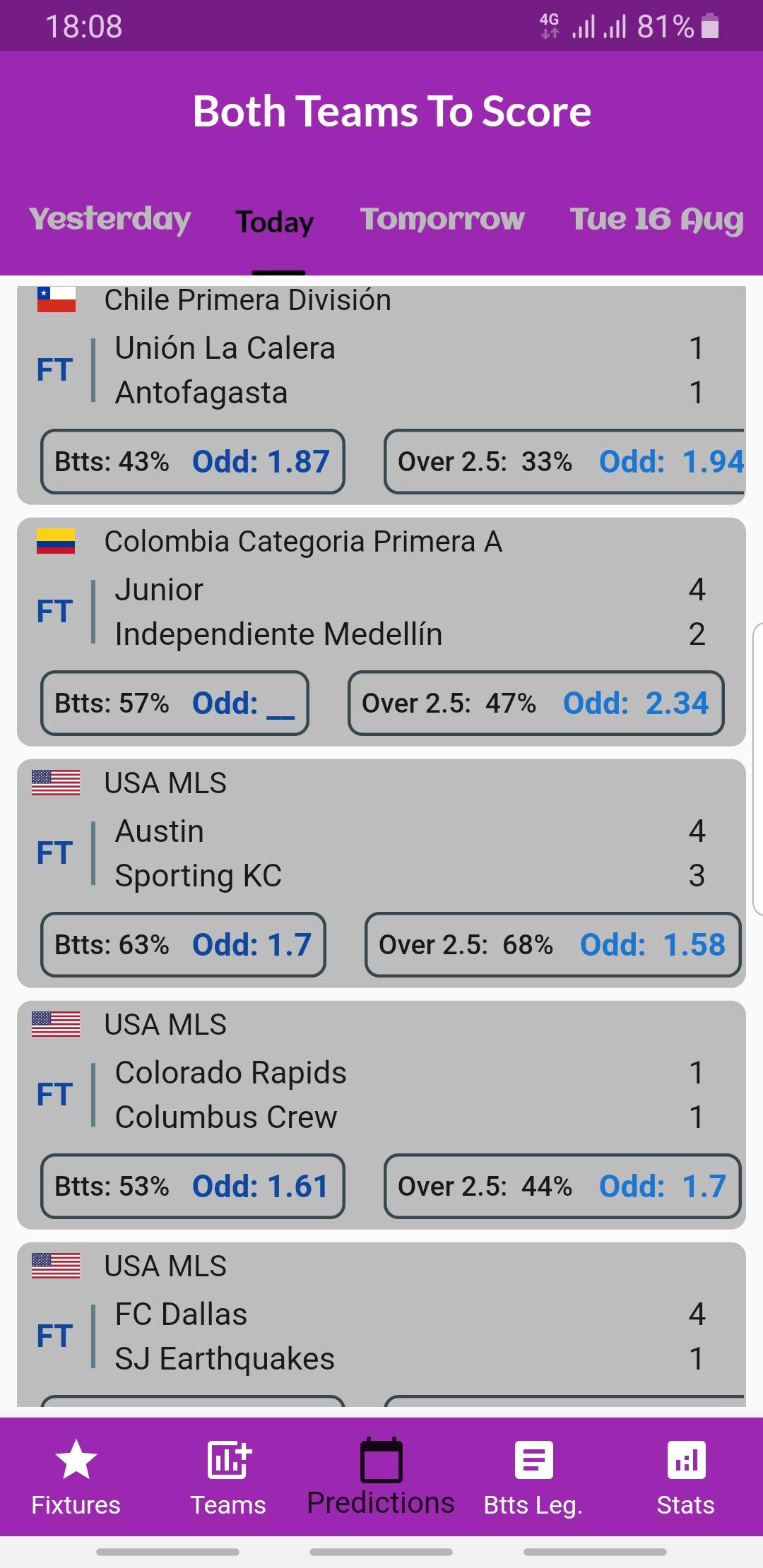Image resolution: width=763 pixels, height=1568 pixels.
Task: View the Stats section
Action: (x=686, y=1478)
